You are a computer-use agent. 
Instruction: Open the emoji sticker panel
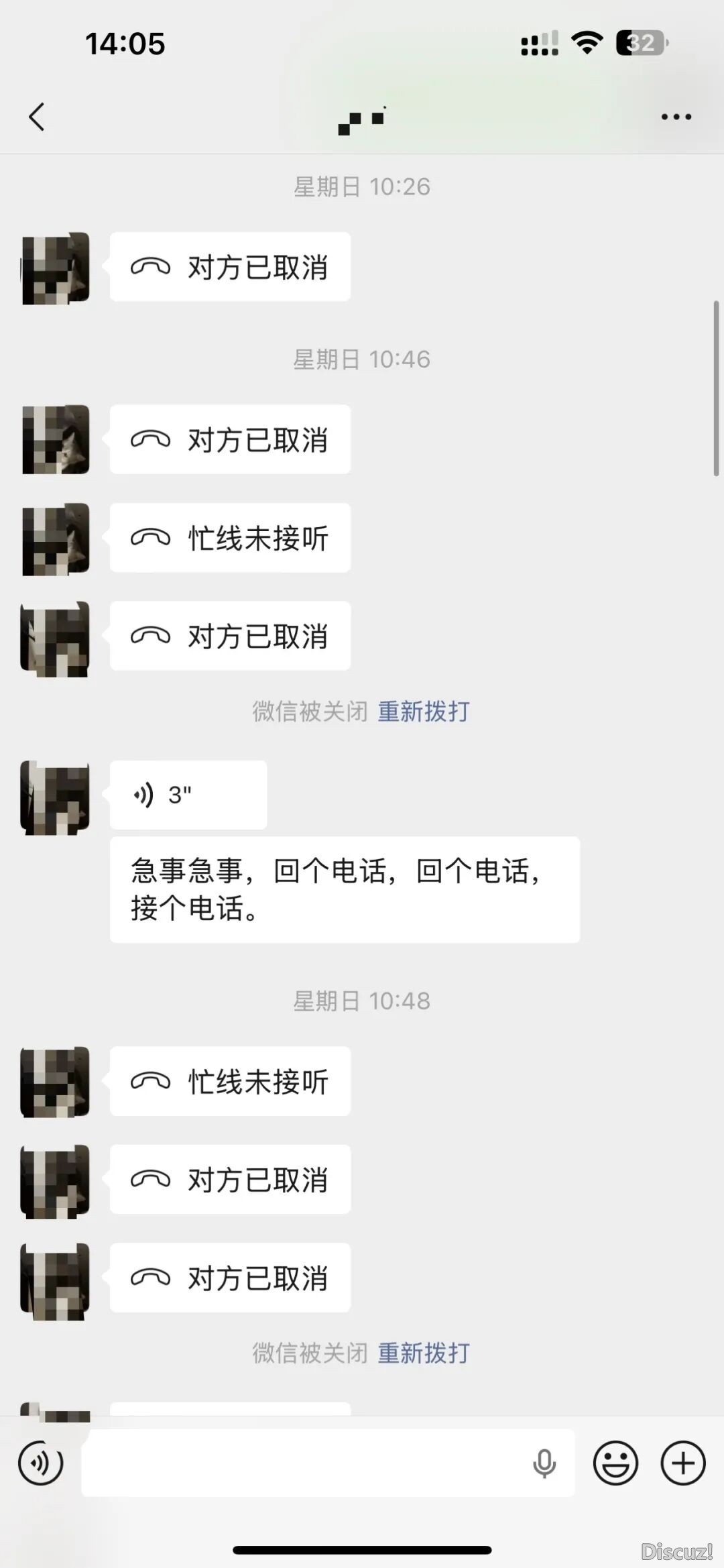click(x=615, y=1463)
